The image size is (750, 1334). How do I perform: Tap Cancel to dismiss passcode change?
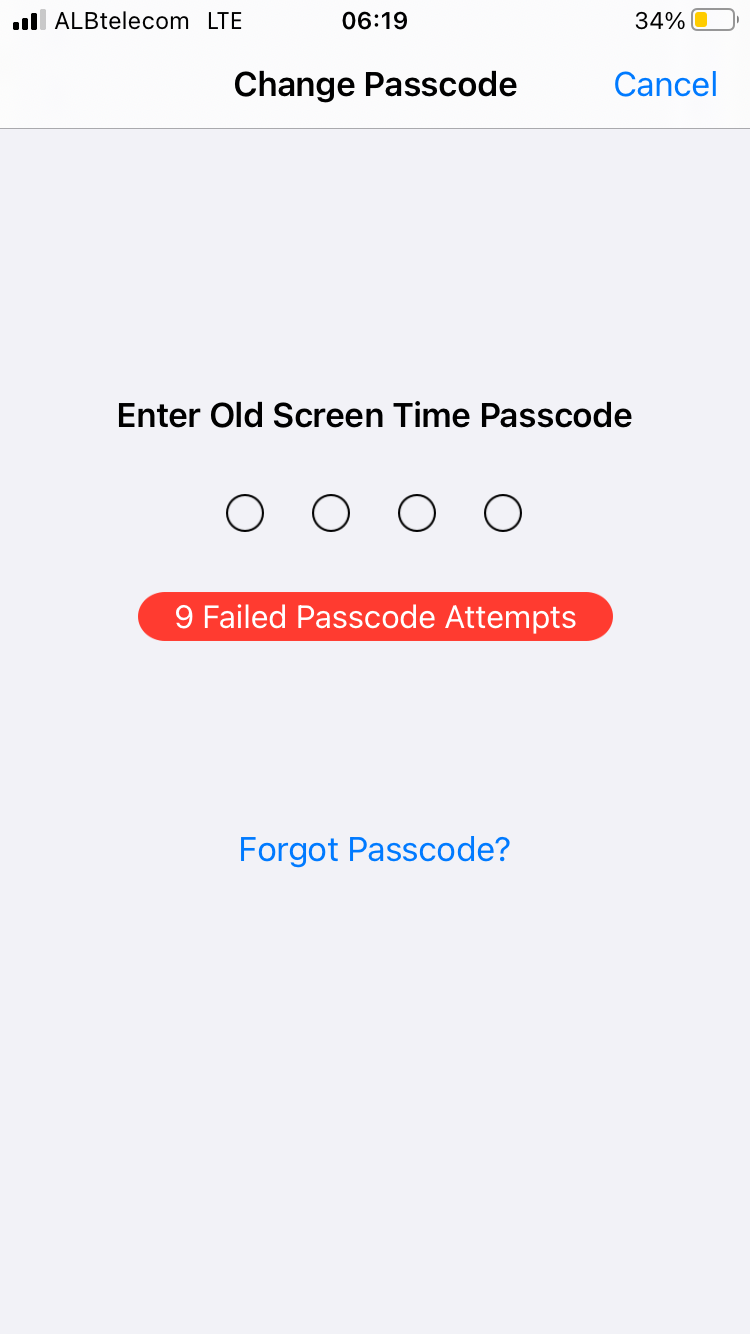[x=665, y=85]
